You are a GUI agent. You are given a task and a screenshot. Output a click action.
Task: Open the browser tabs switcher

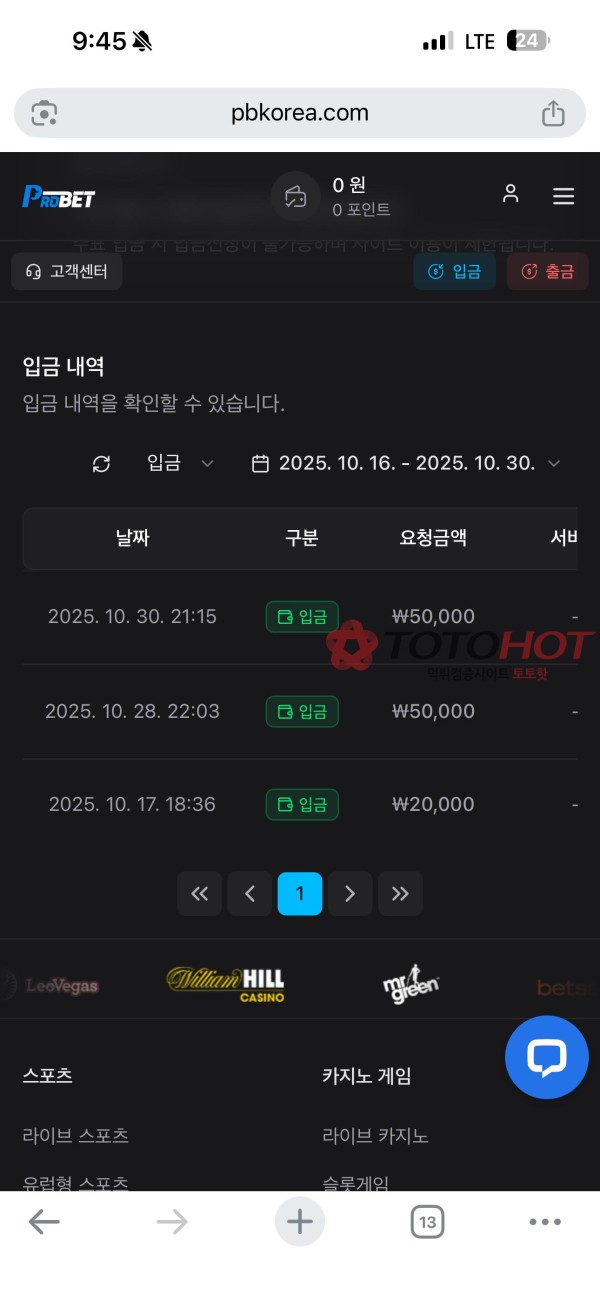tap(427, 1221)
